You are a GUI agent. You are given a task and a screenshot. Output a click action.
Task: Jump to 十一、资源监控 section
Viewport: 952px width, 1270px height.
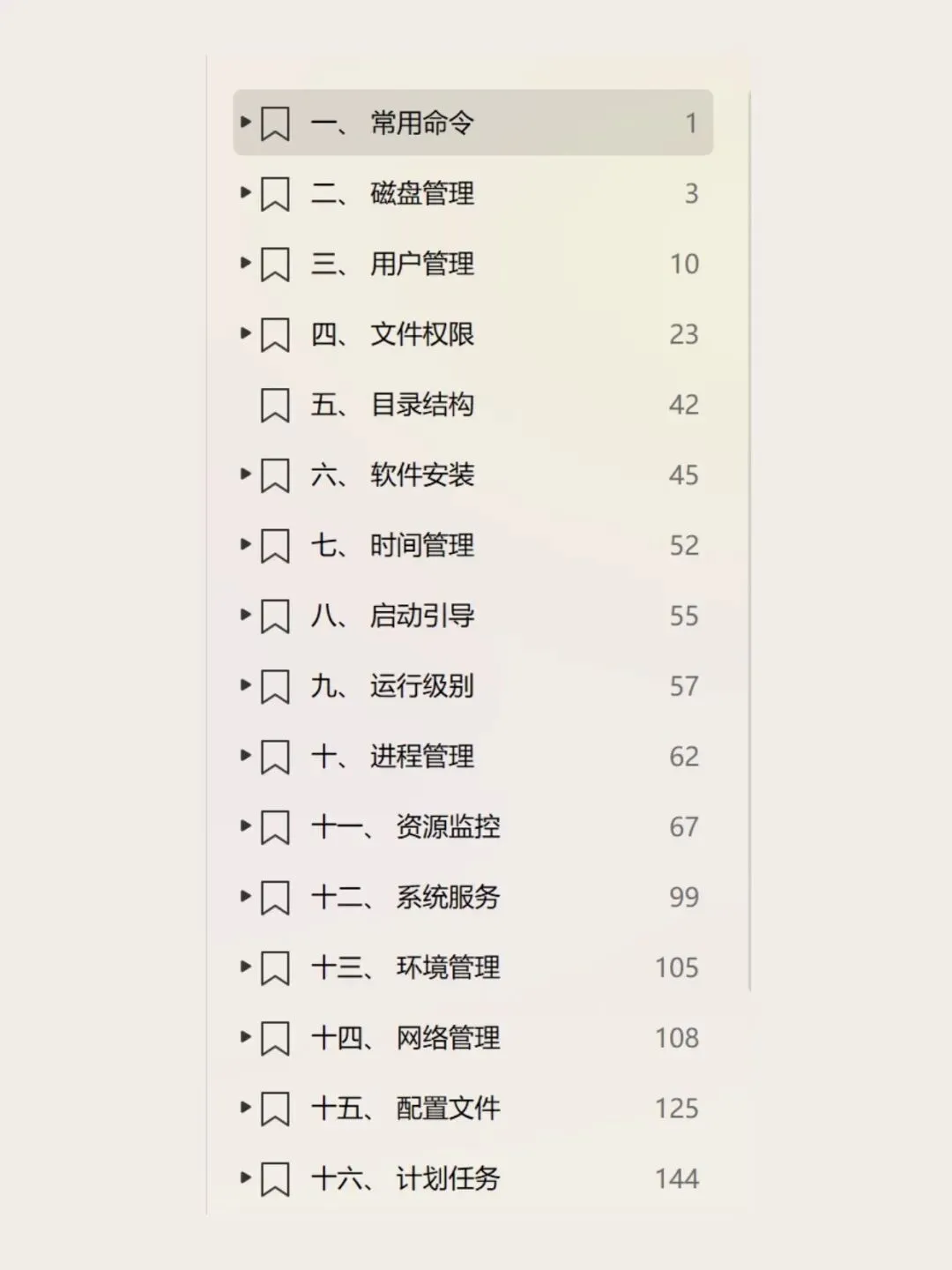472,827
